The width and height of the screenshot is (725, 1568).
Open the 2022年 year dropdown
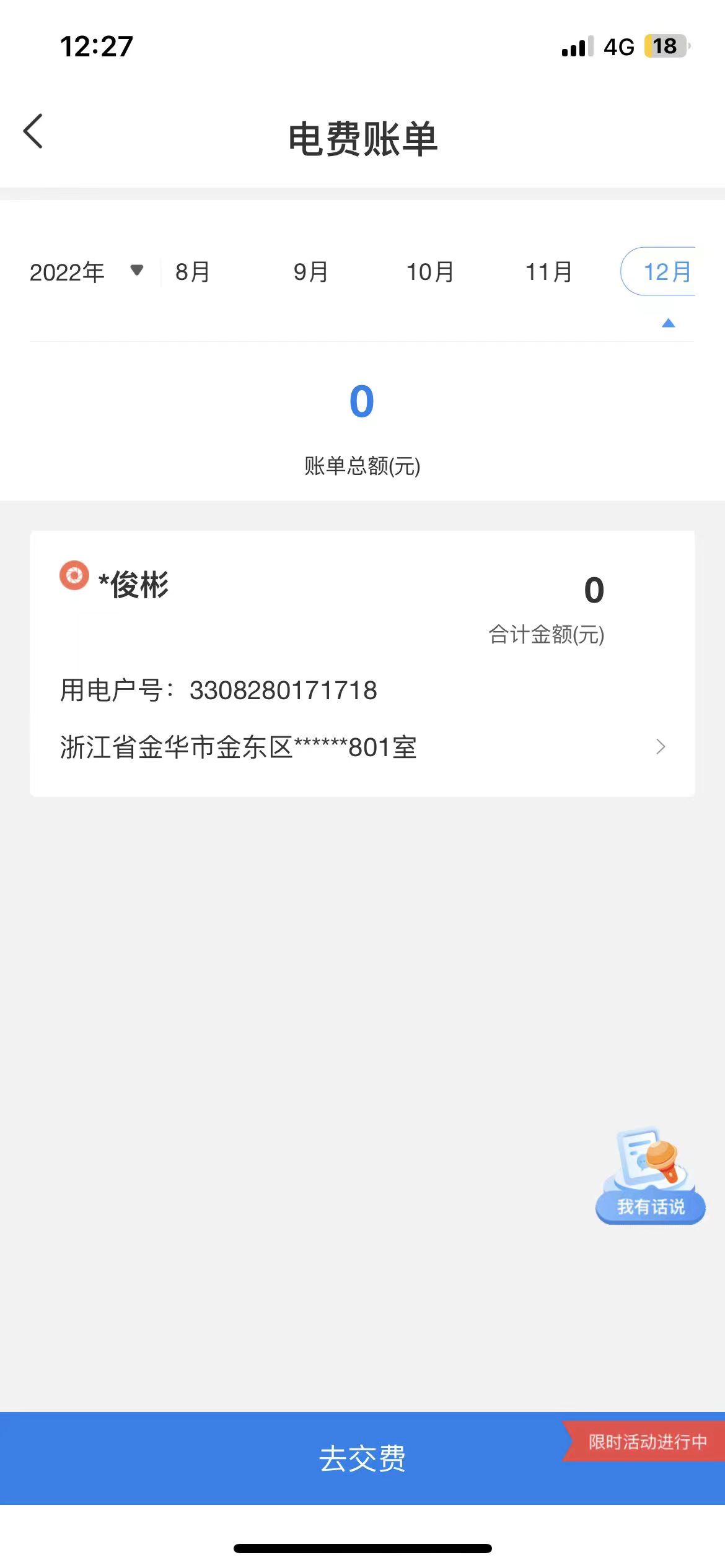[x=86, y=272]
